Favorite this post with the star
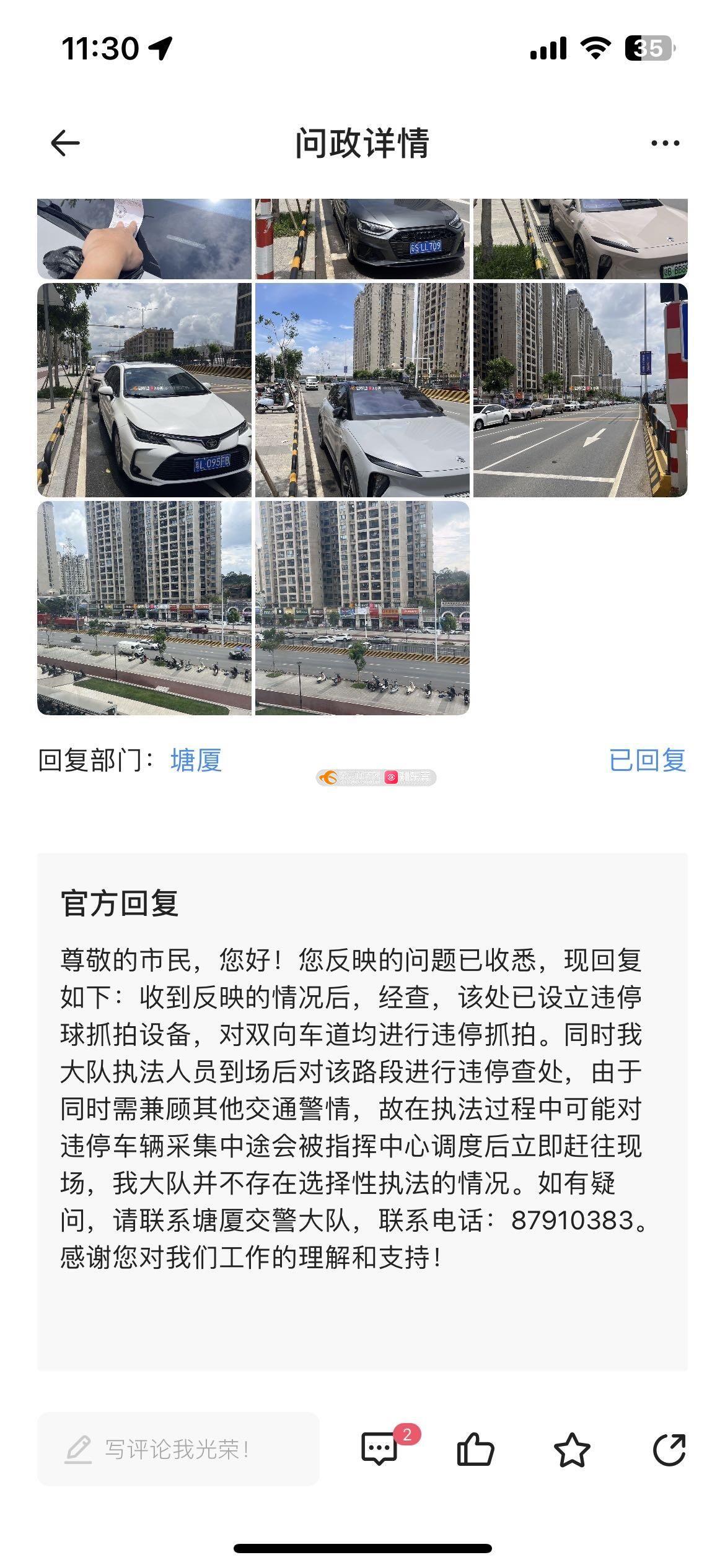 [571, 1449]
